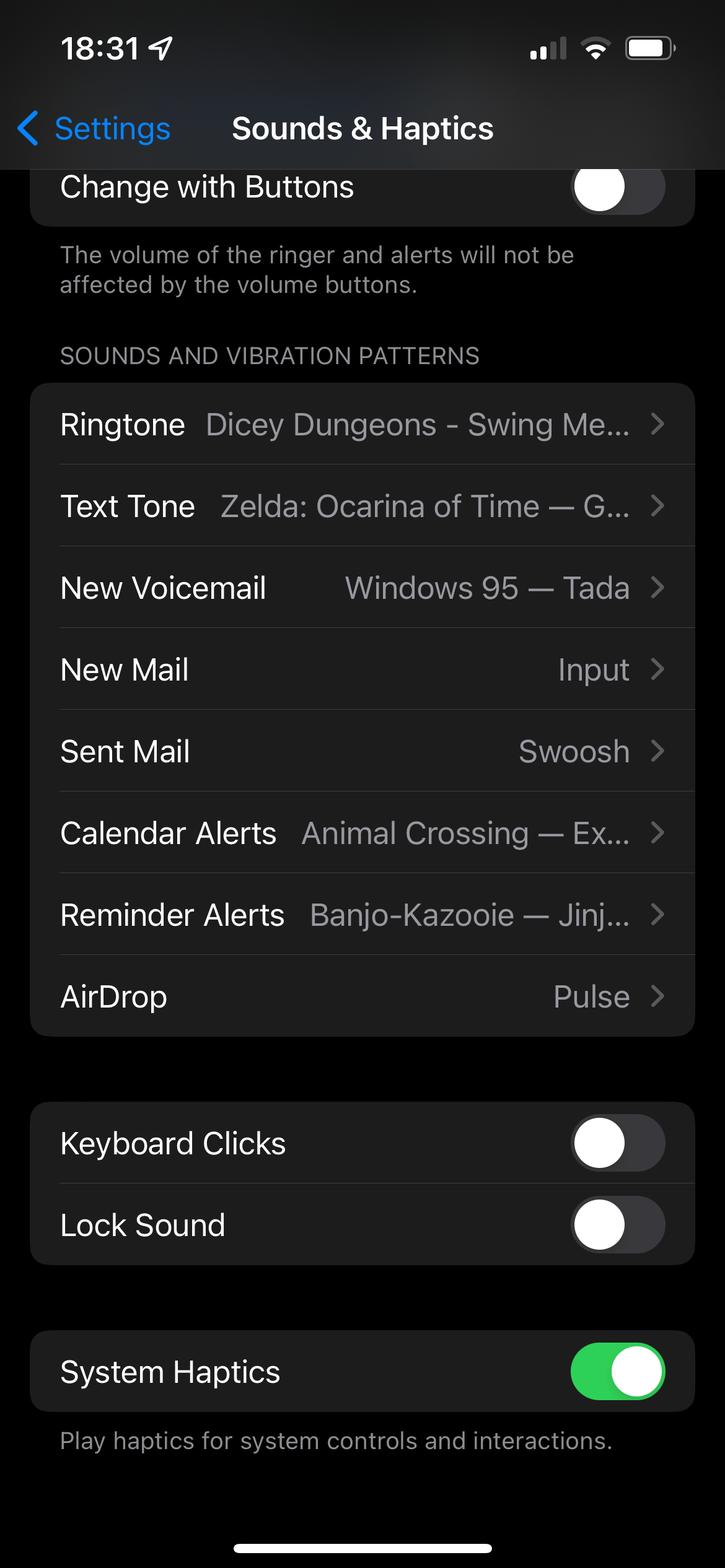The height and width of the screenshot is (1568, 725).
Task: Enable Lock Sound
Action: tap(617, 1225)
